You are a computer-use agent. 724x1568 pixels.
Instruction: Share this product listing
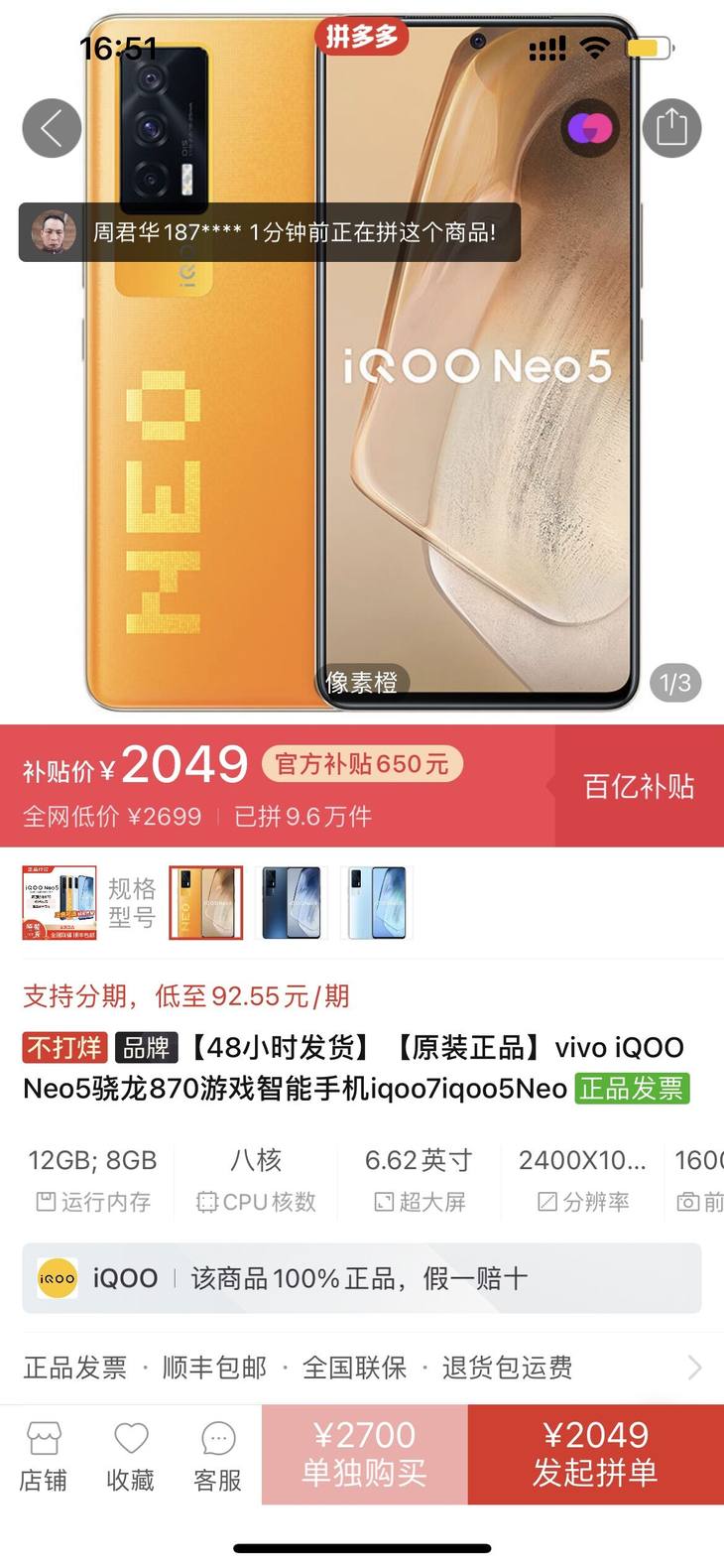[671, 128]
